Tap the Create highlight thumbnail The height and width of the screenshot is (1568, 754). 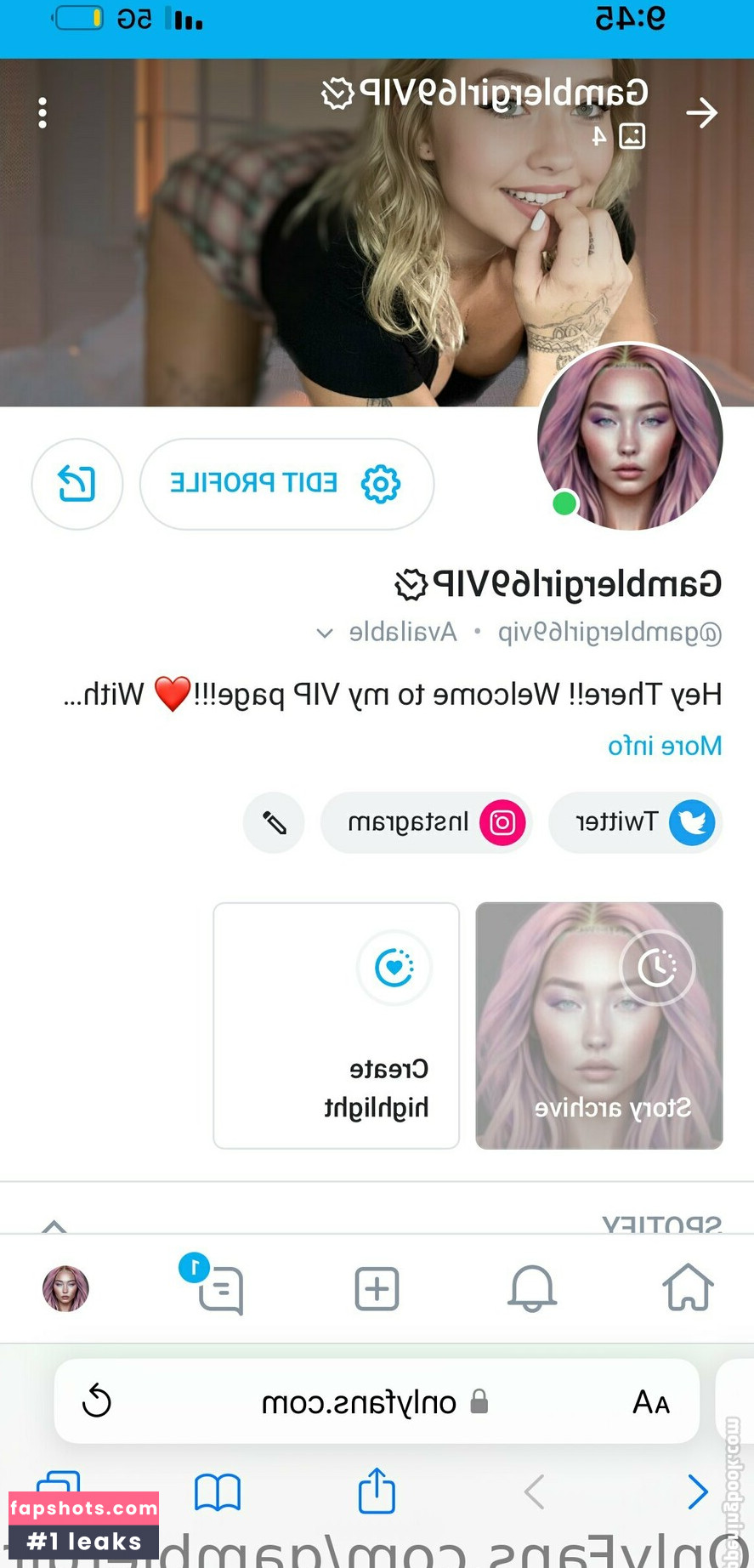tap(335, 1026)
